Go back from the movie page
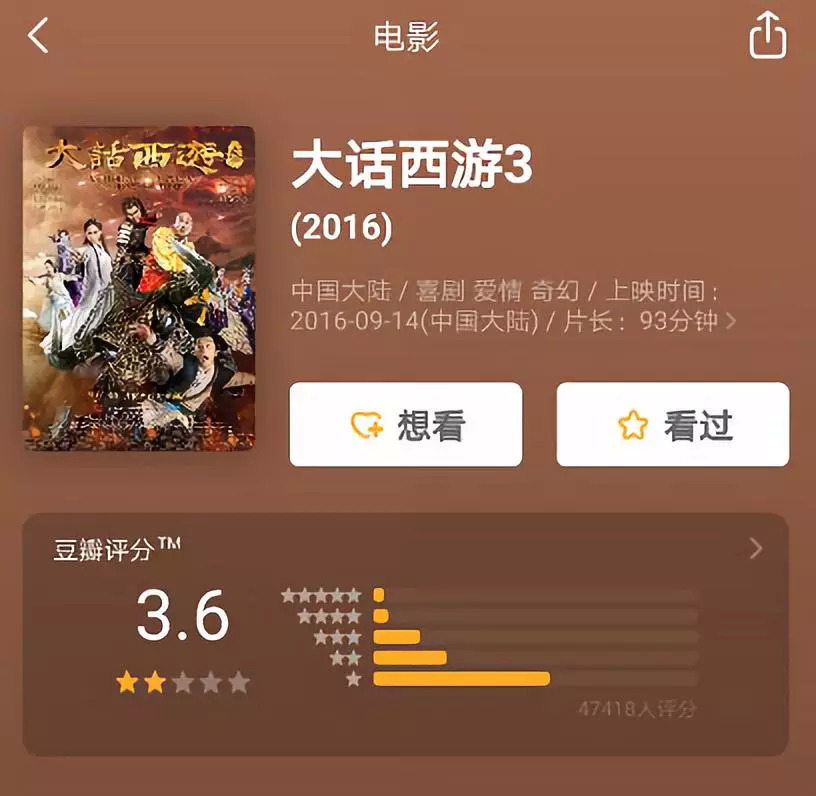The width and height of the screenshot is (816, 796). 38,37
